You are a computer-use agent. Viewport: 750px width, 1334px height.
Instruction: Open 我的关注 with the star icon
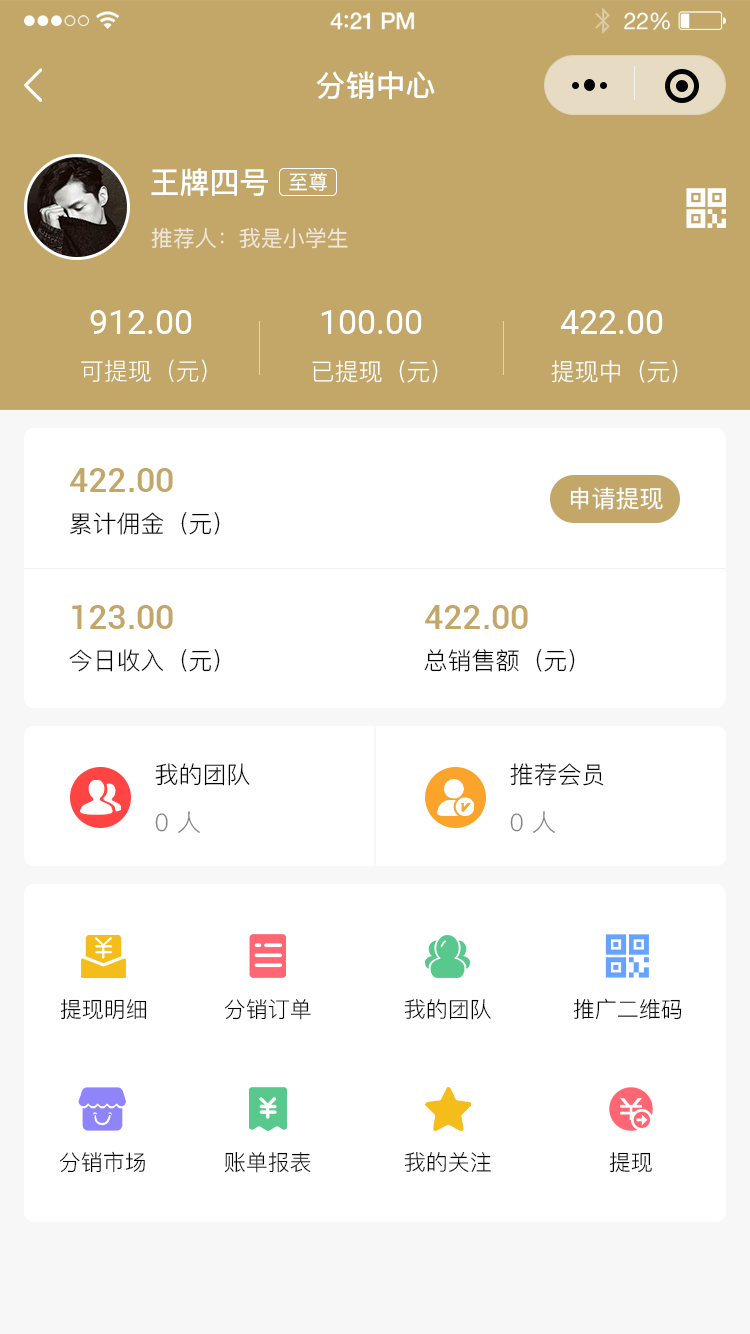(447, 1130)
